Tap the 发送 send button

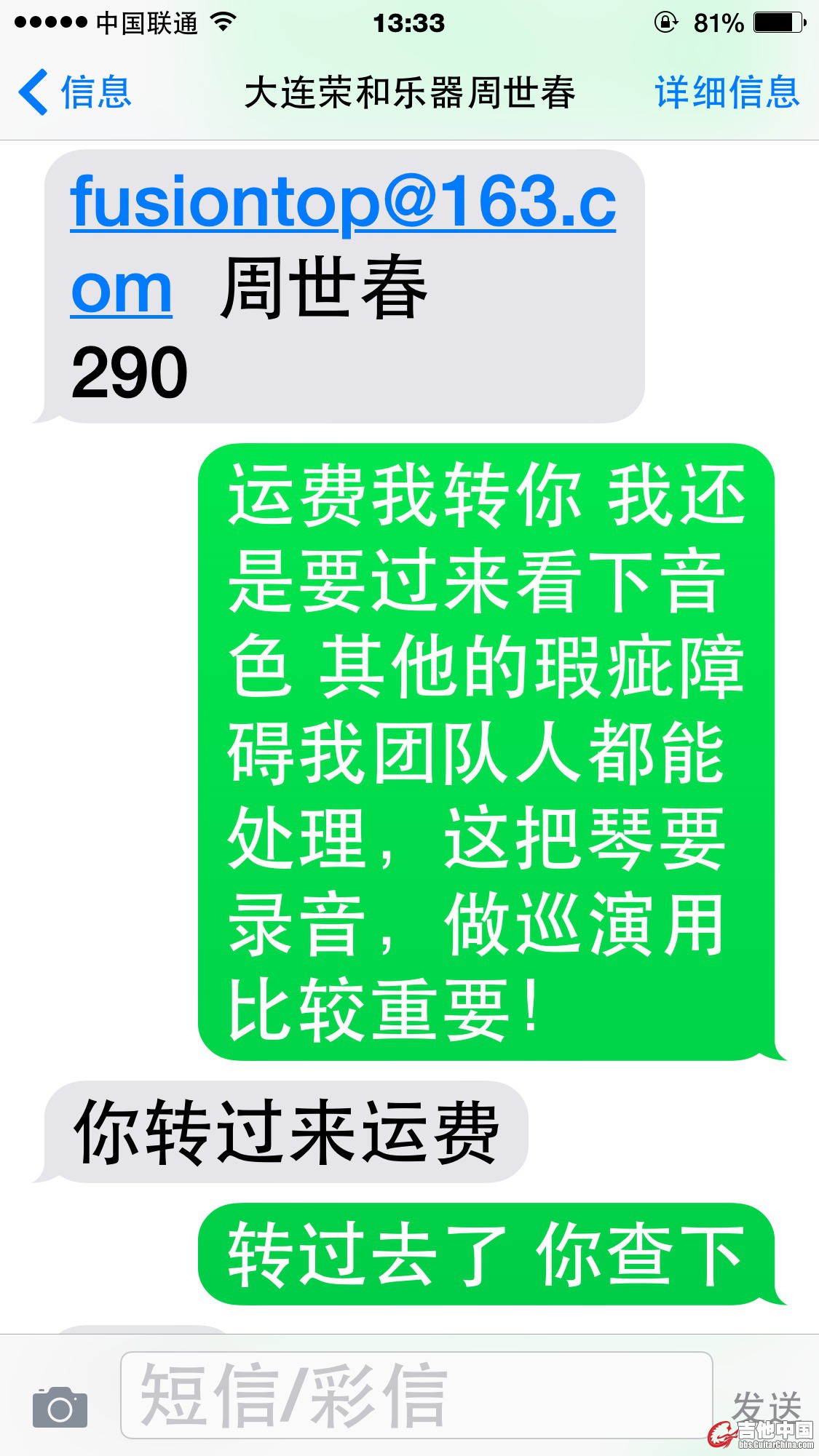click(765, 1406)
